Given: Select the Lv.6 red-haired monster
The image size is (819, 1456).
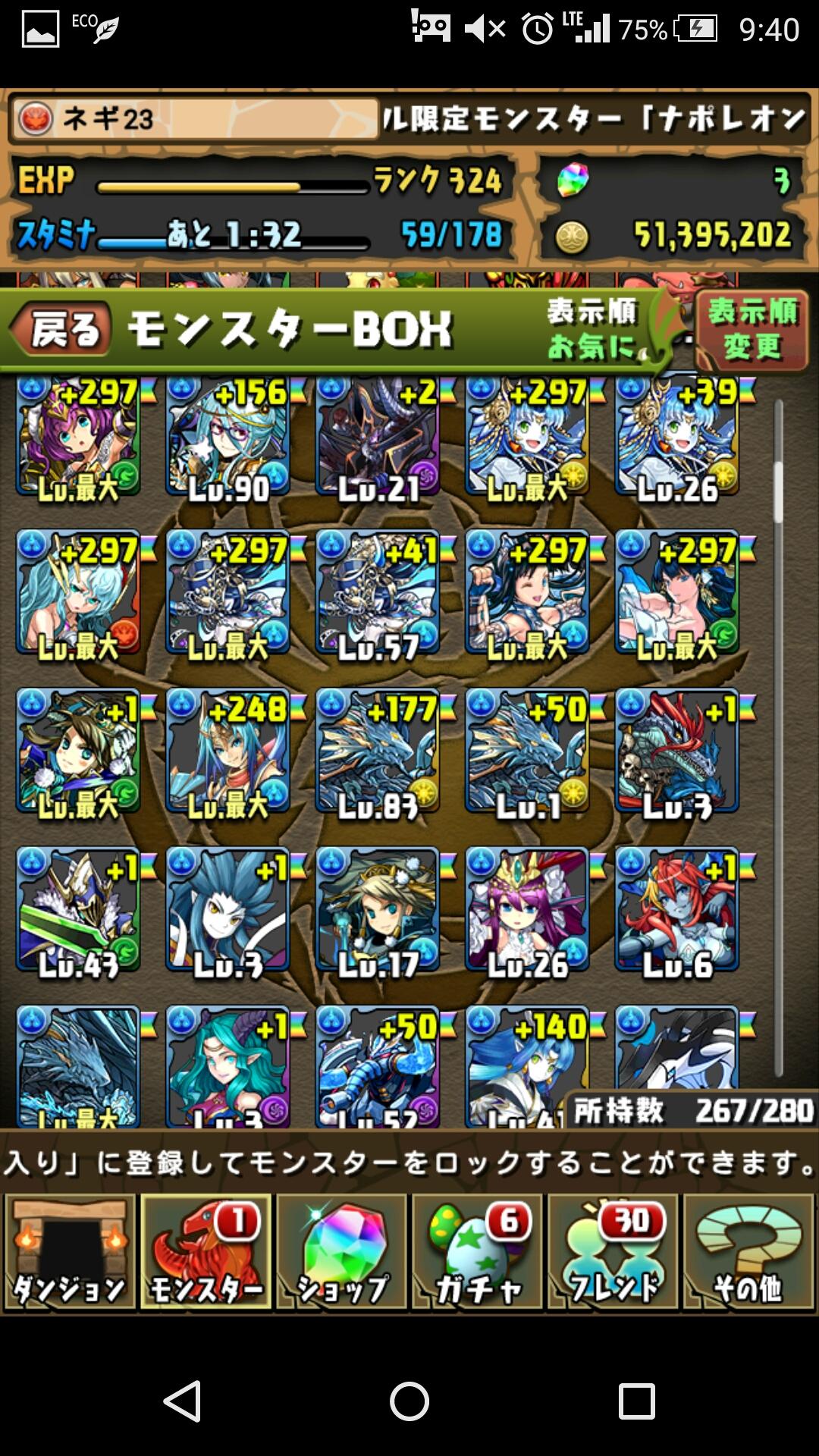Looking at the screenshot, I should (x=676, y=910).
